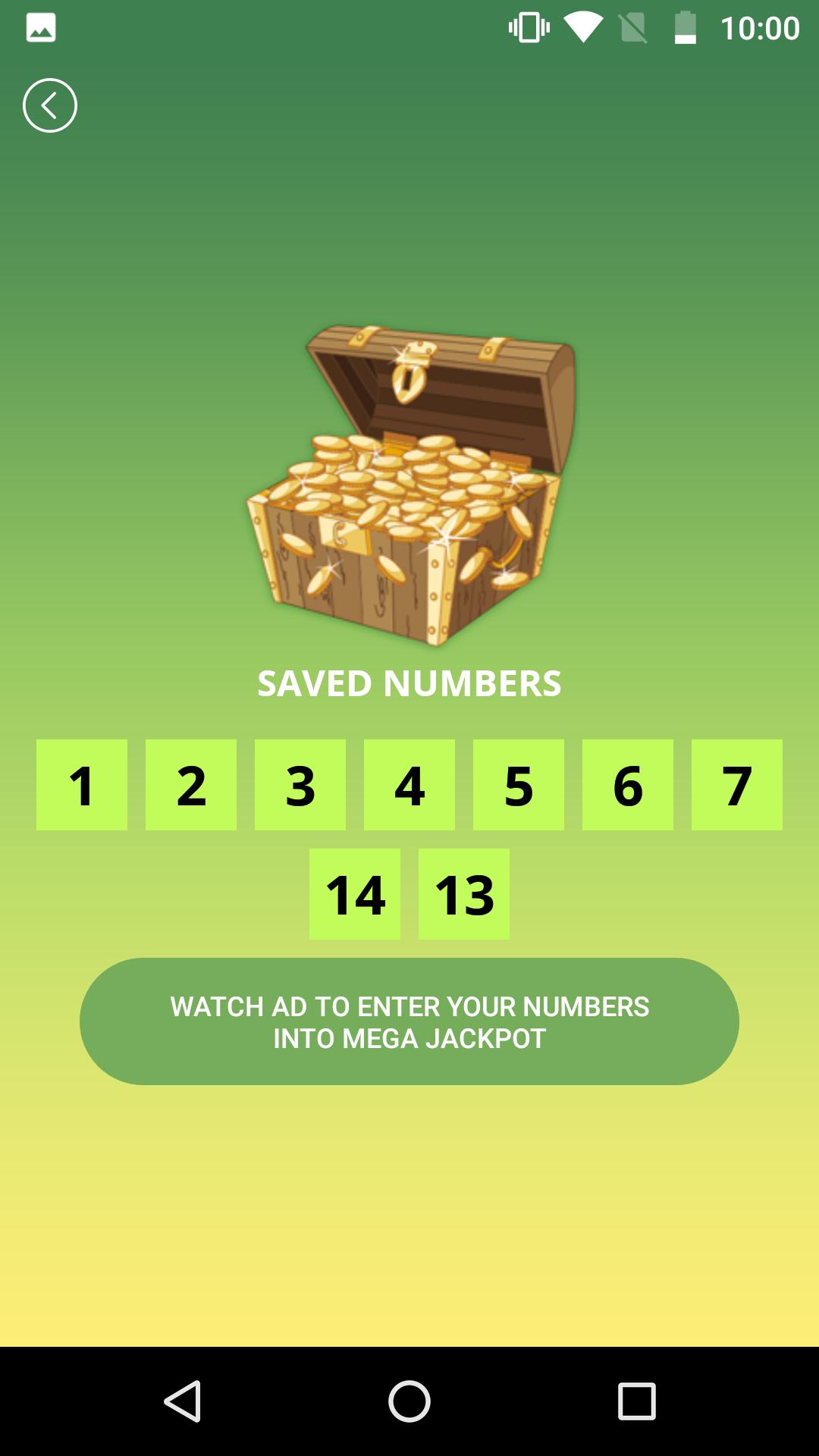Click the back arrow at top left
This screenshot has width=819, height=1456.
click(50, 104)
